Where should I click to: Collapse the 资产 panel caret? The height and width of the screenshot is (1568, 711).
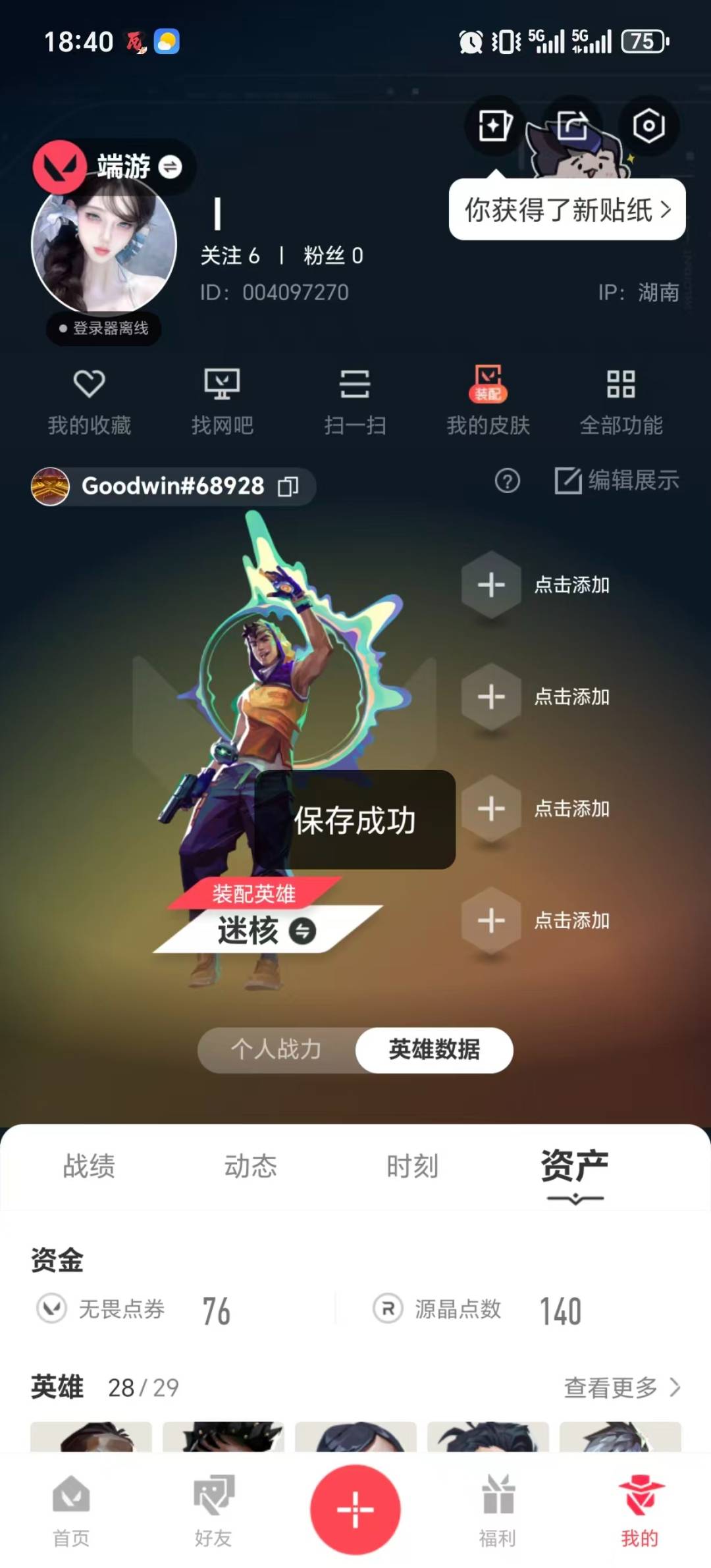(574, 1198)
